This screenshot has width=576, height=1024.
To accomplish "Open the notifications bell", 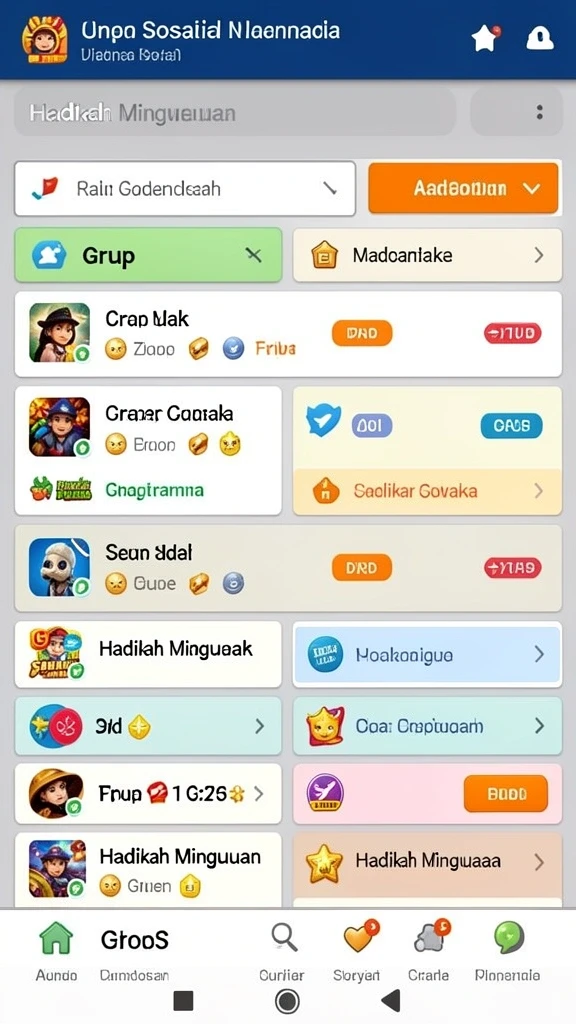I will click(540, 39).
